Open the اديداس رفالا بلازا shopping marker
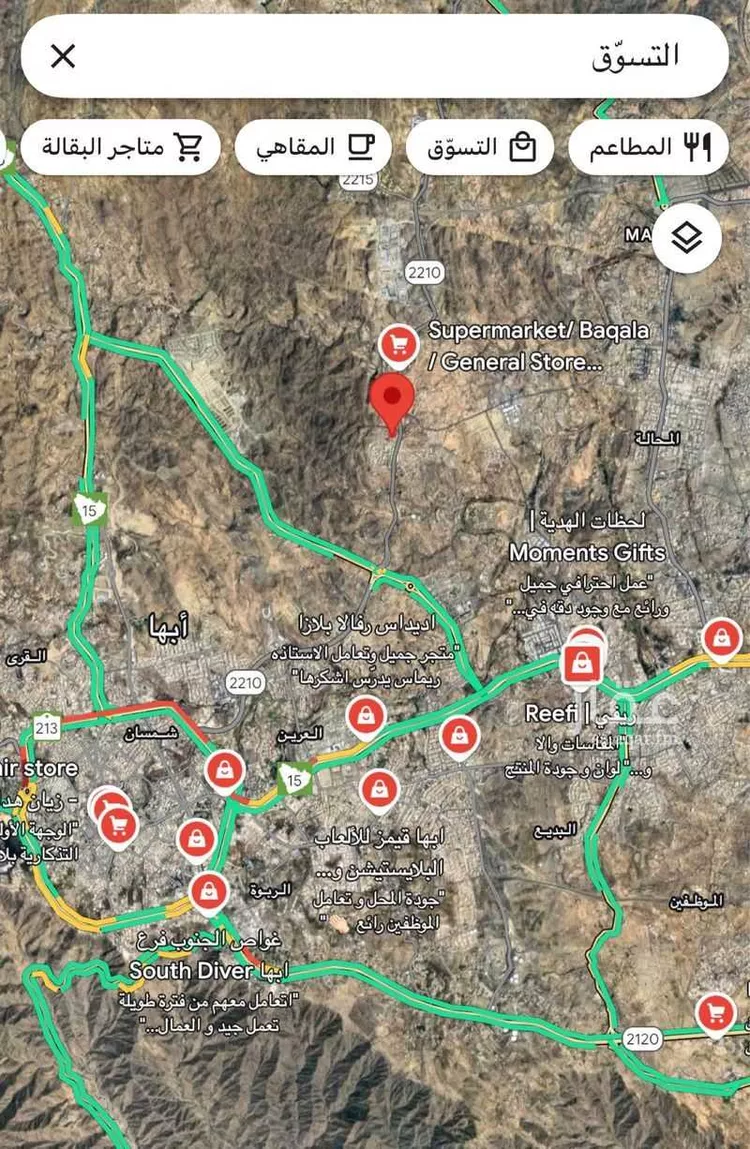The width and height of the screenshot is (750, 1149). 367,714
